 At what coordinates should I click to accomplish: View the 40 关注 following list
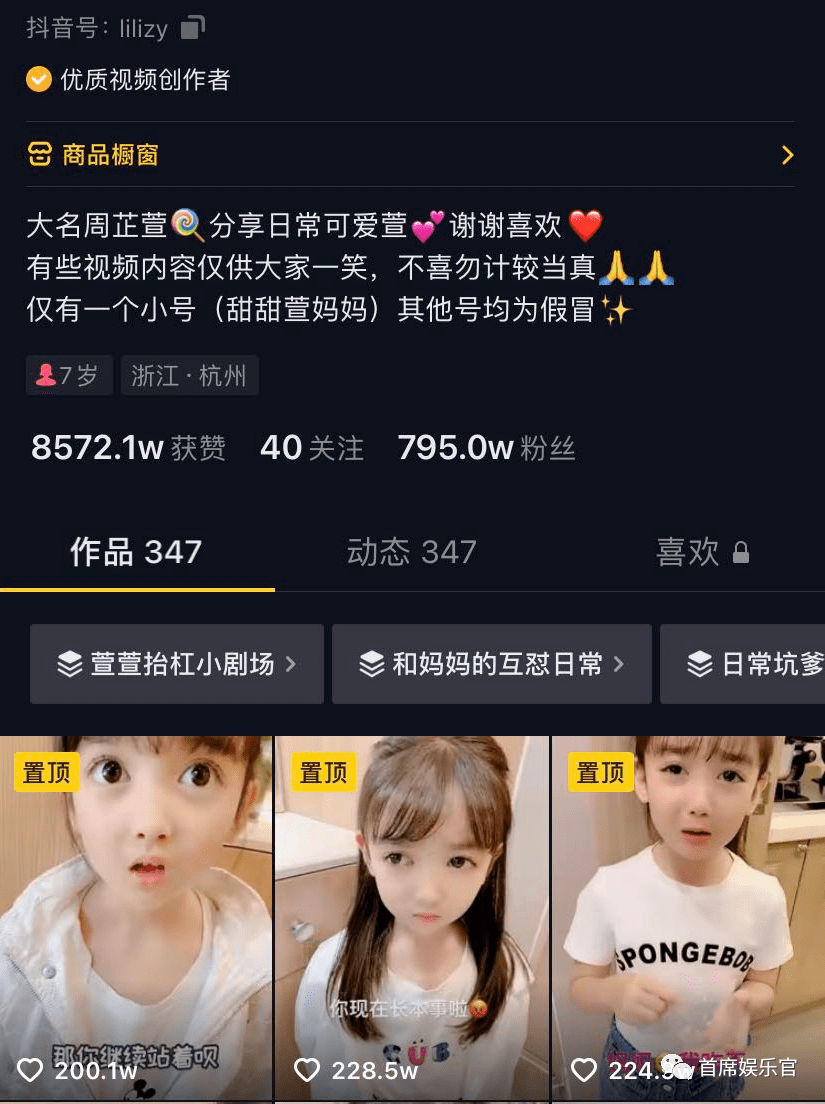[311, 448]
